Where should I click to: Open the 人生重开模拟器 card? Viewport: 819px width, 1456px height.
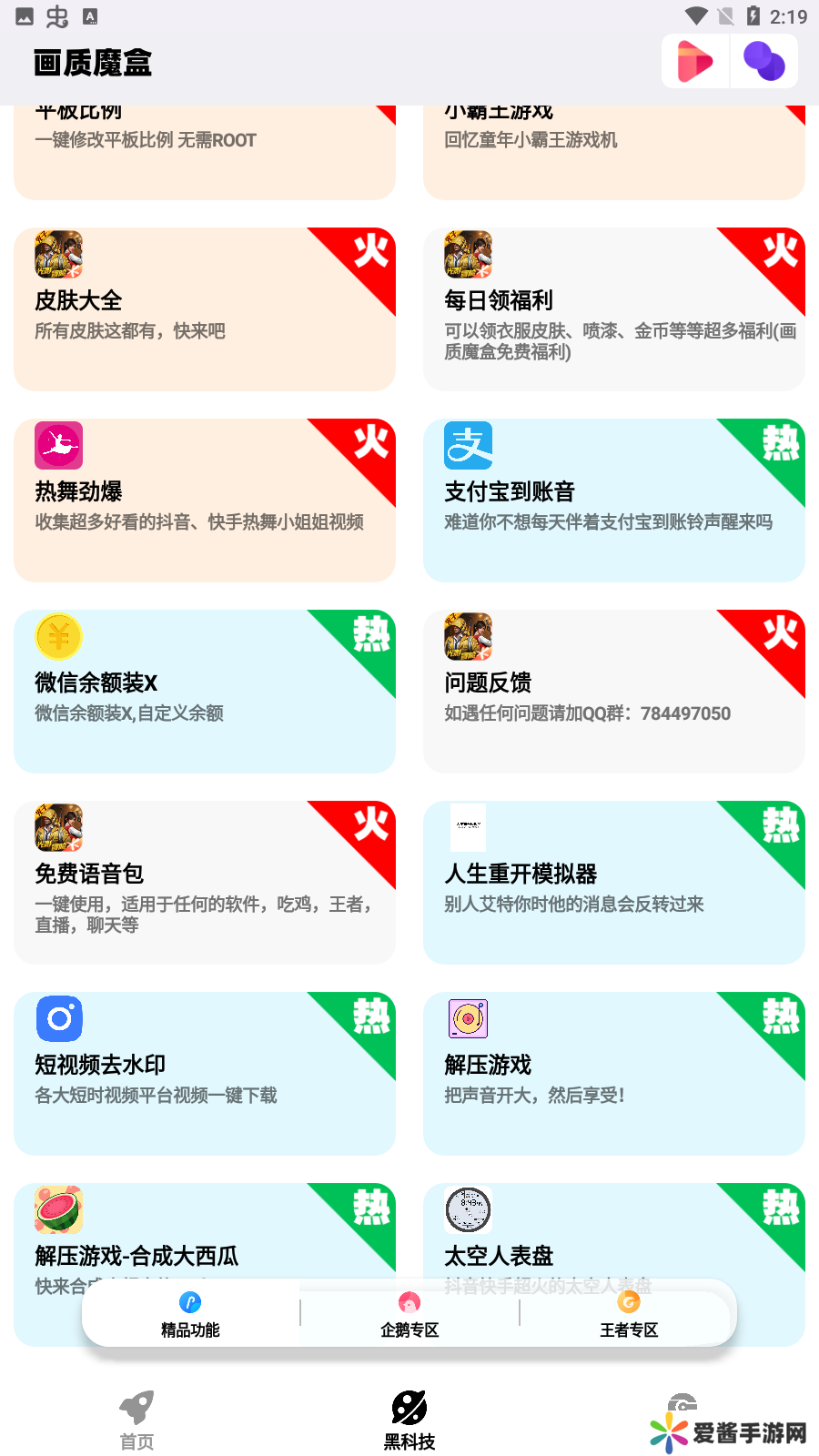pyautogui.click(x=614, y=883)
